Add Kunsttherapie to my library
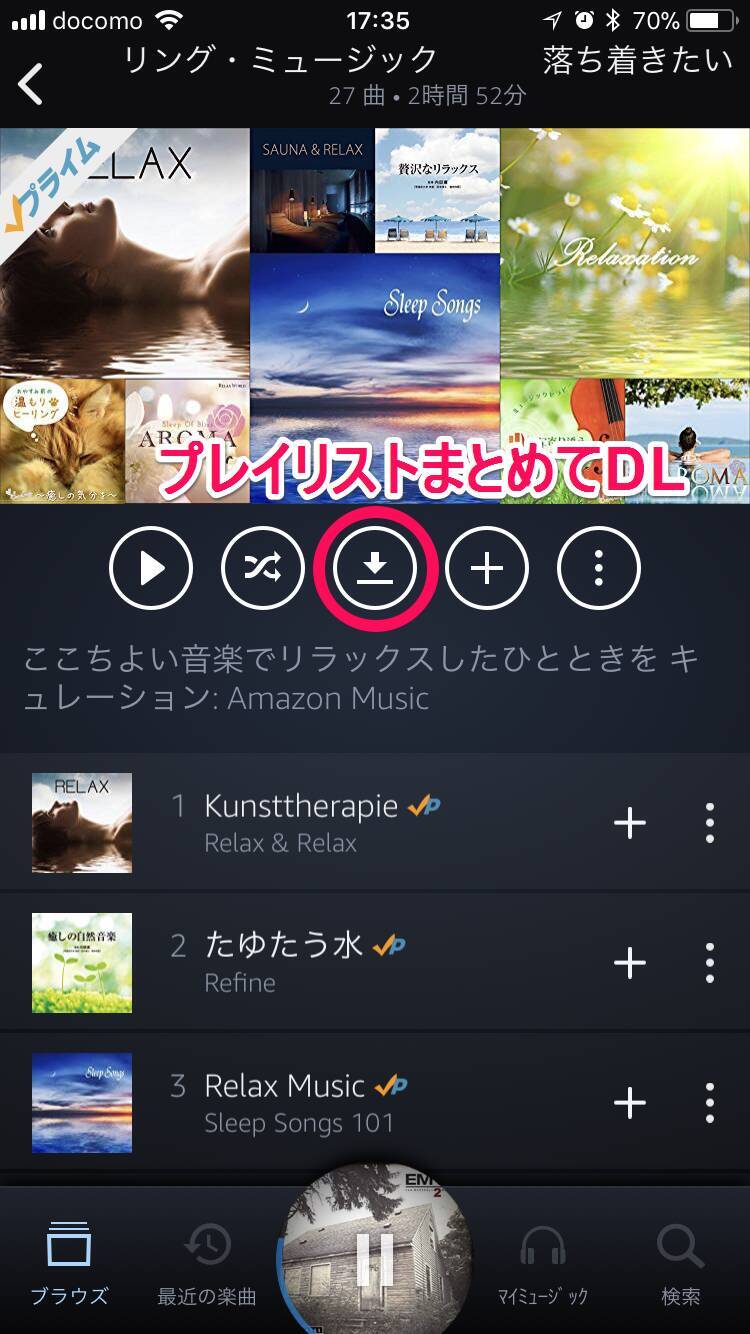 point(630,823)
